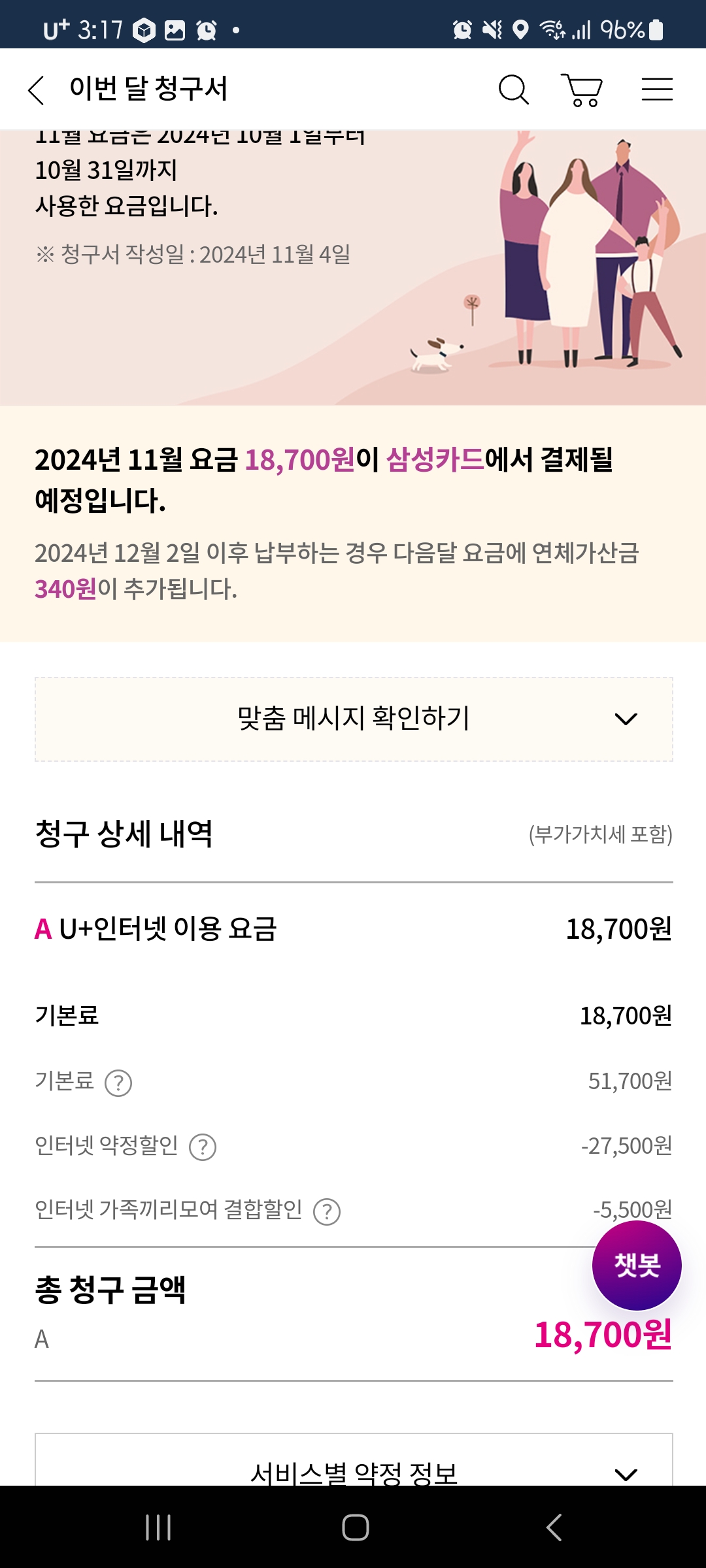Open the search icon

coord(513,90)
